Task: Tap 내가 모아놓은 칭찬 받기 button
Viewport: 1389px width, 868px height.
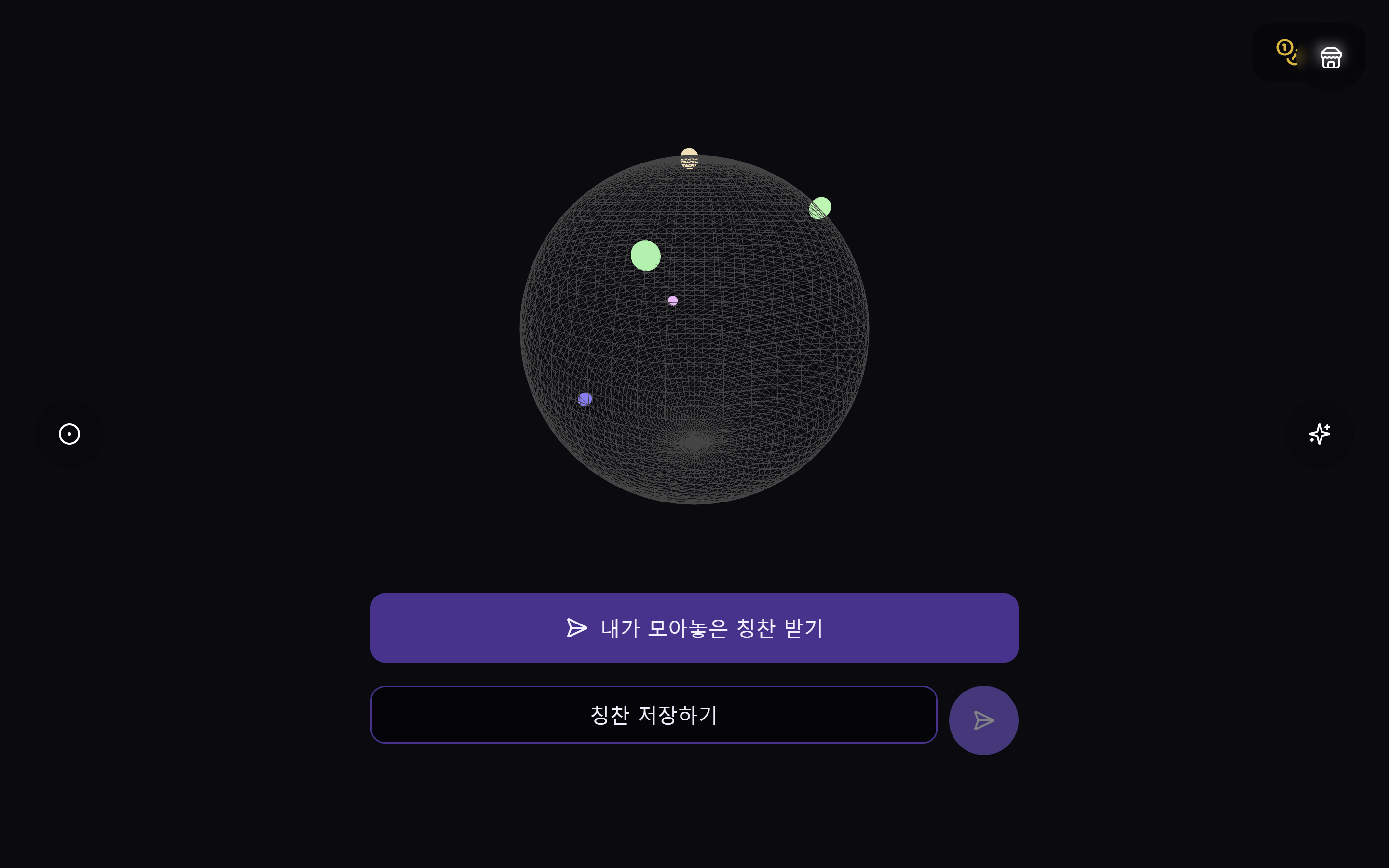Action: (x=694, y=627)
